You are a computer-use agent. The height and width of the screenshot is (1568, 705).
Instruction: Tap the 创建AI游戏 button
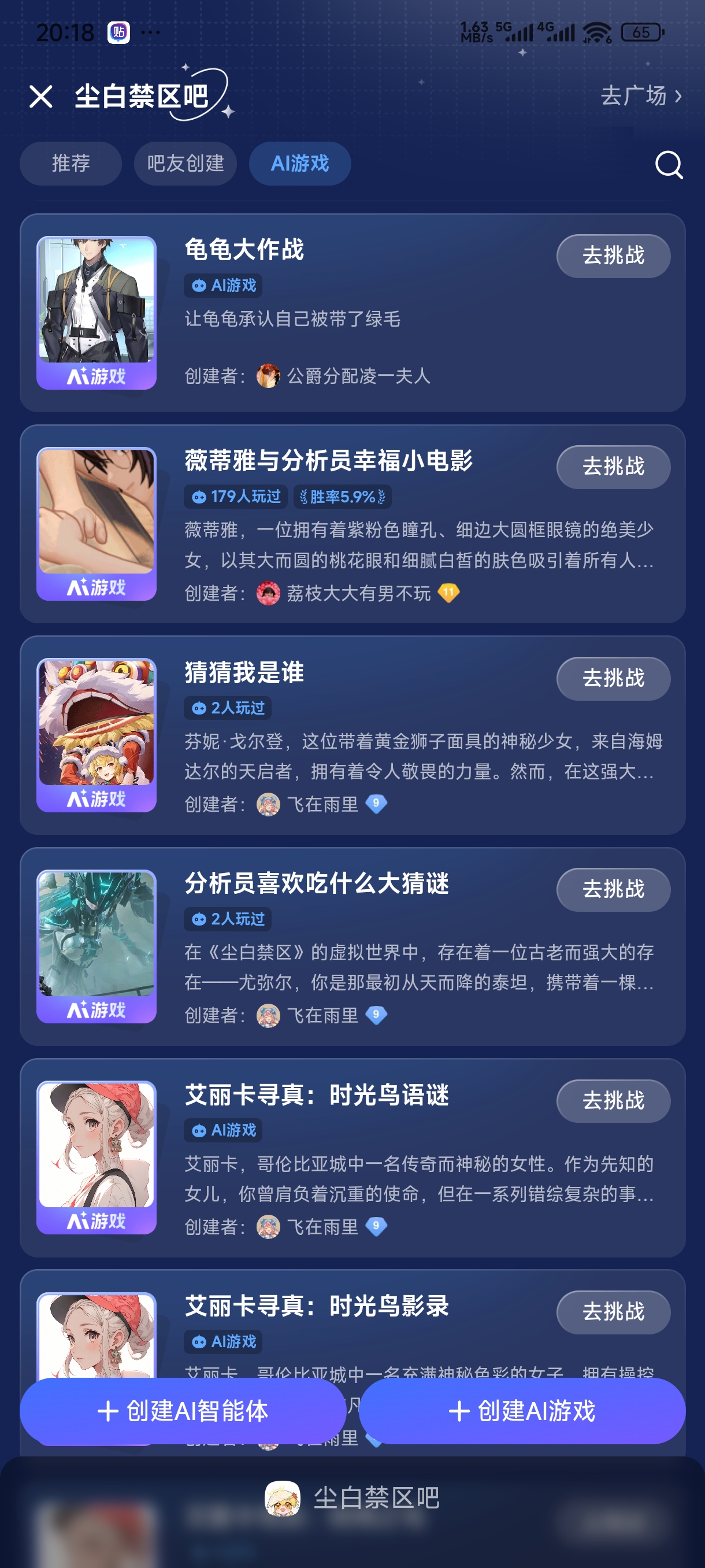coord(522,1411)
